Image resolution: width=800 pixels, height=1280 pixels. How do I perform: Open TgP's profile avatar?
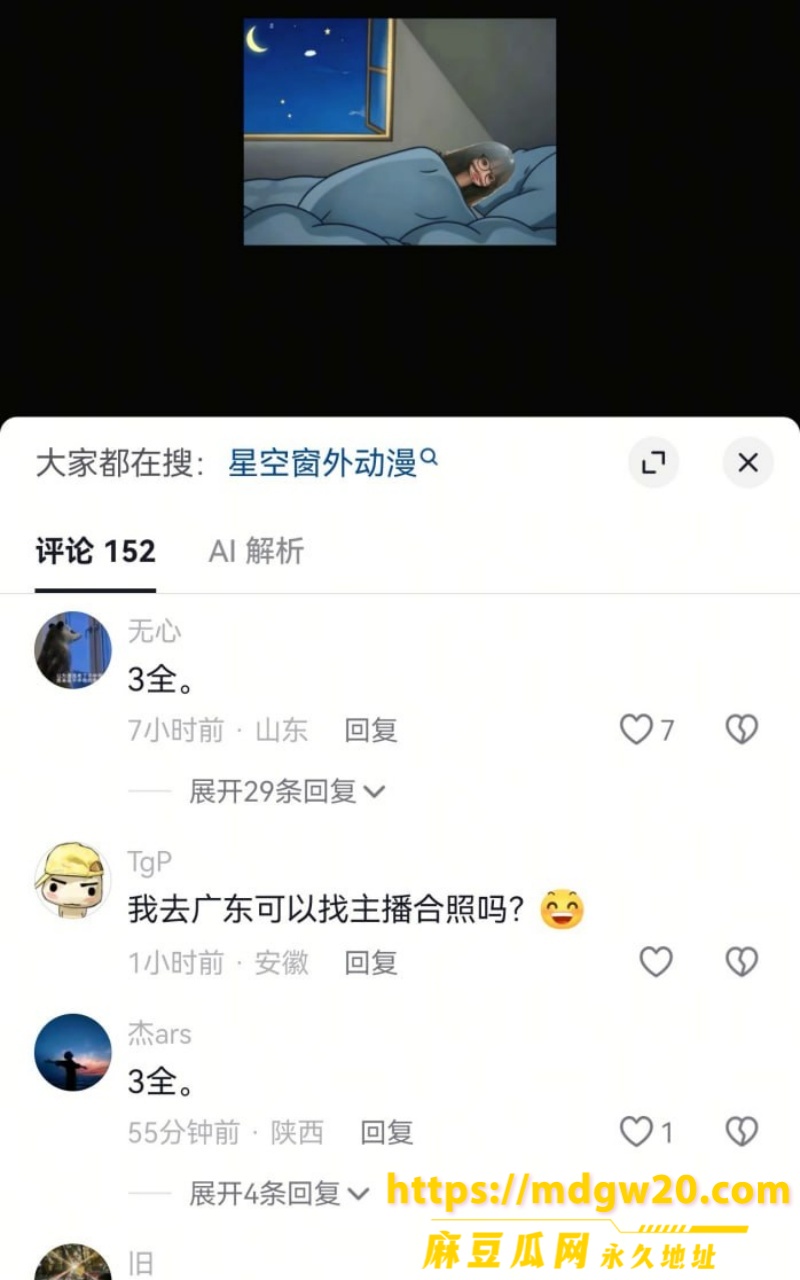(73, 880)
